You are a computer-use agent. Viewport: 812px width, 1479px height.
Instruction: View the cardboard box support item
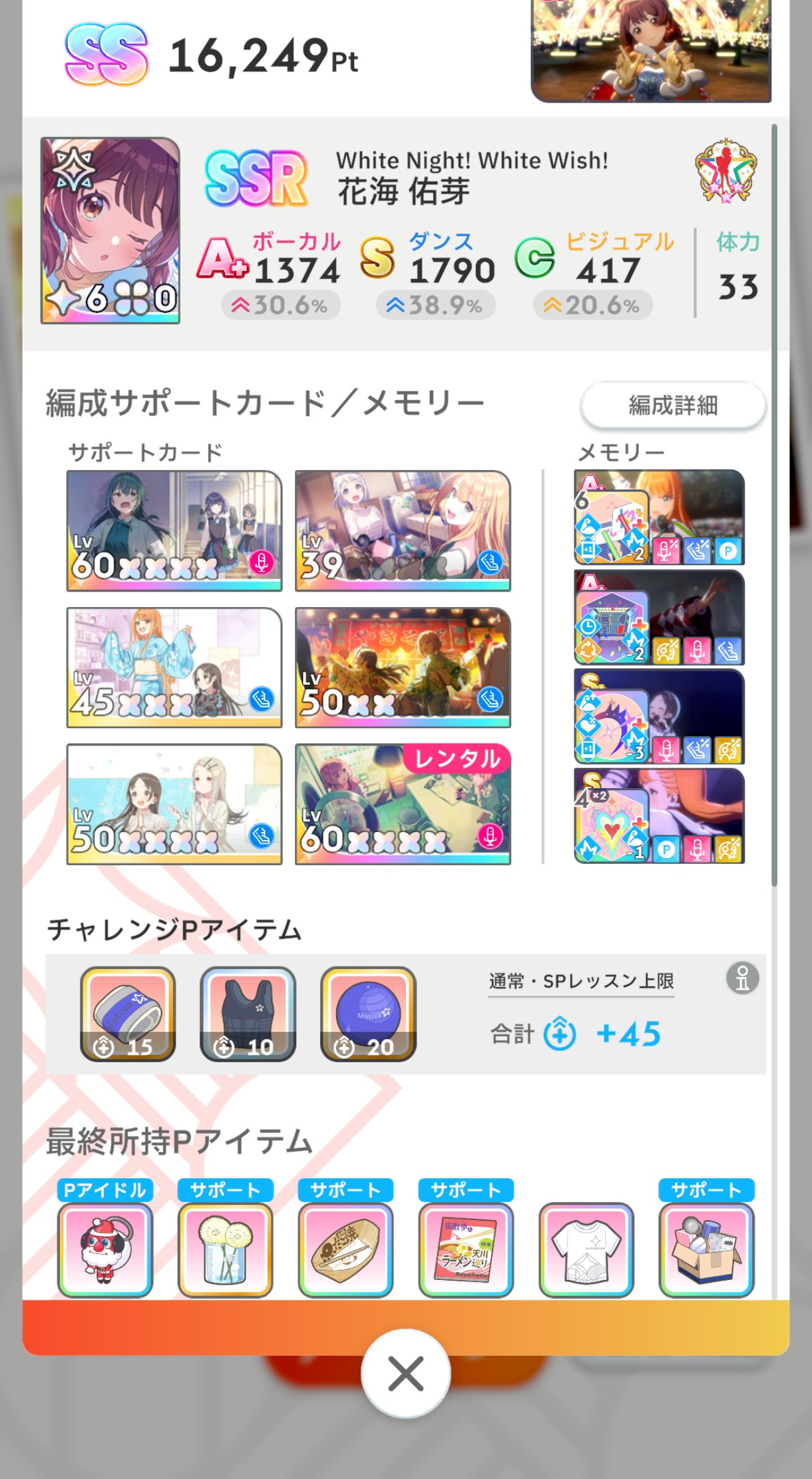pyautogui.click(x=707, y=1249)
